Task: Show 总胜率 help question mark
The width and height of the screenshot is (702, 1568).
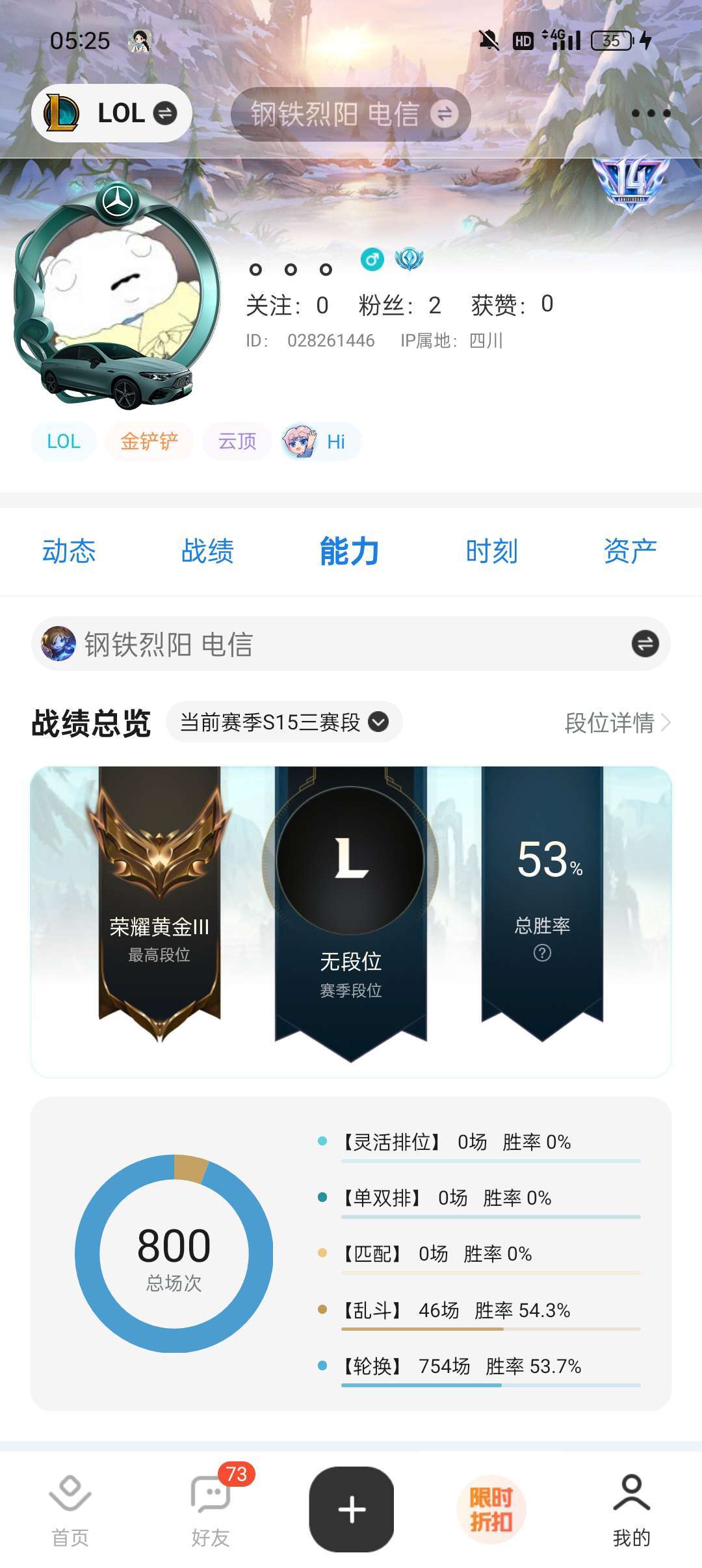Action: (542, 953)
